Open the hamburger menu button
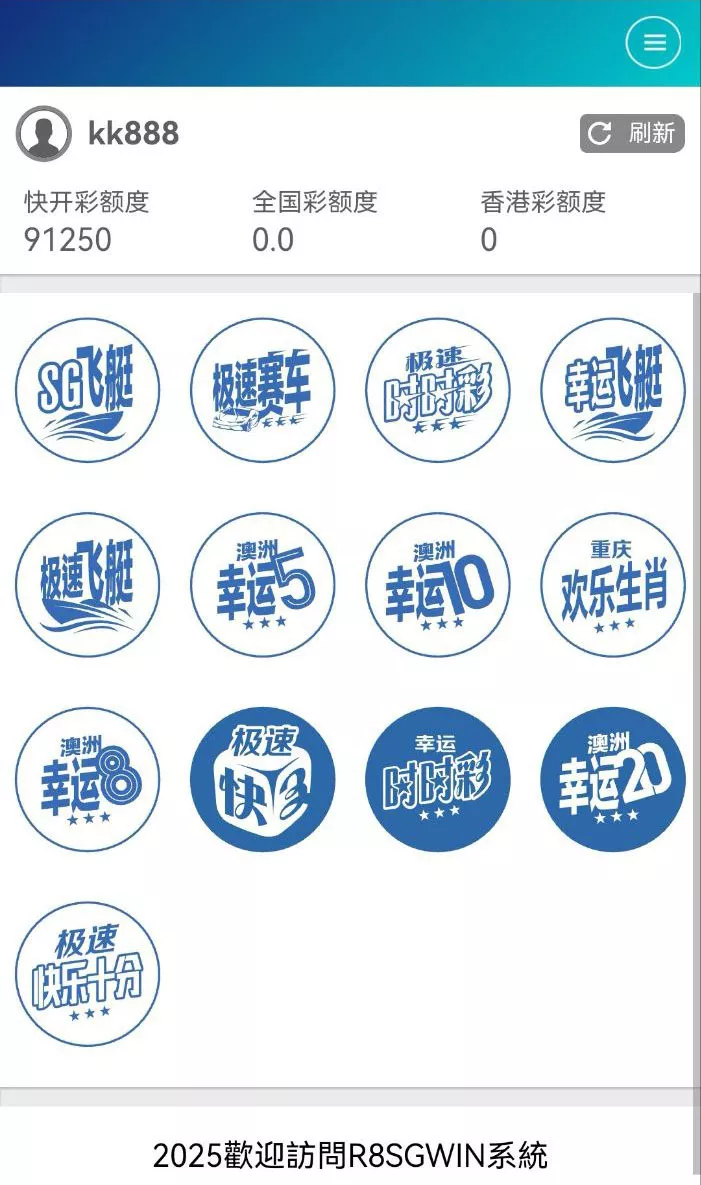The width and height of the screenshot is (701, 1185). click(653, 42)
